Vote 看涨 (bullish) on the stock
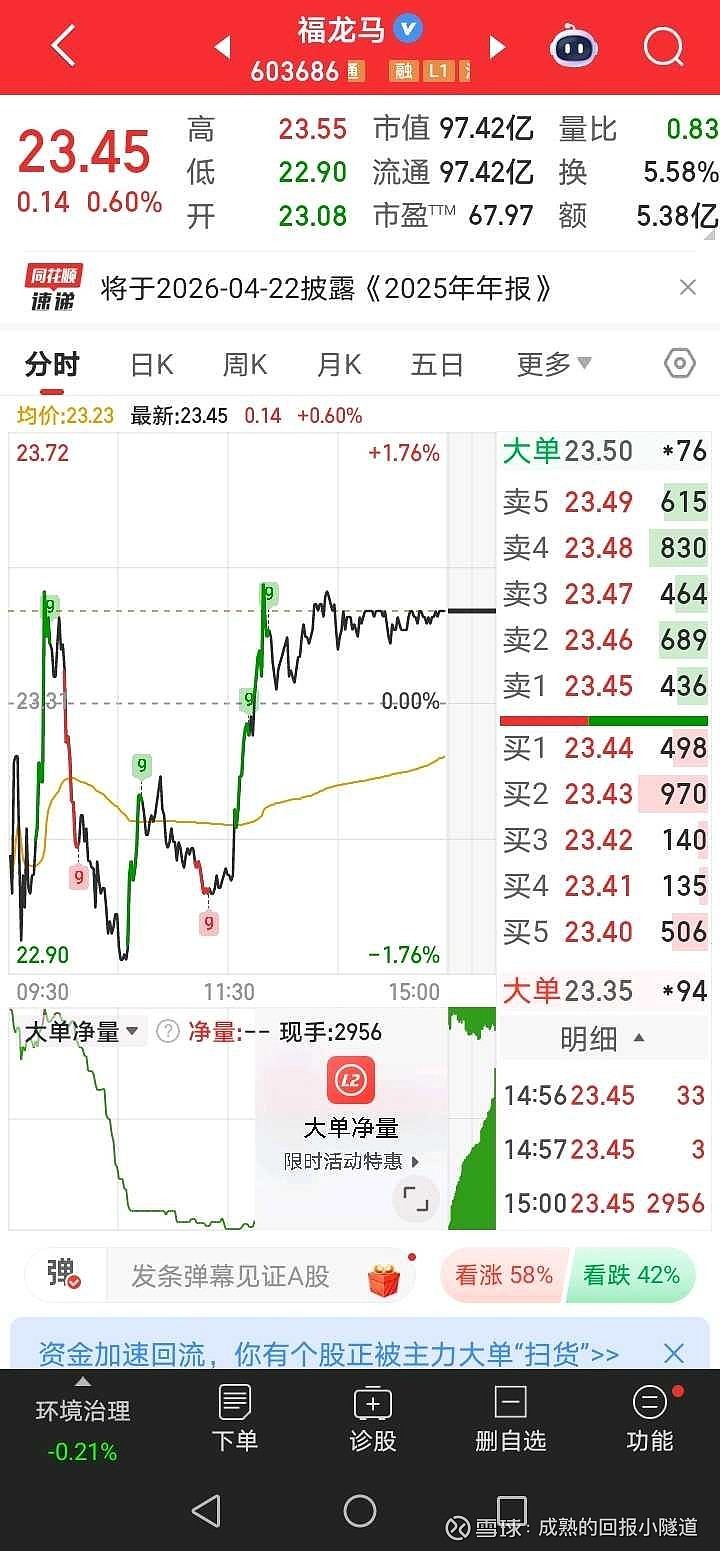Screen dimensions: 720x1551 (x=504, y=1276)
